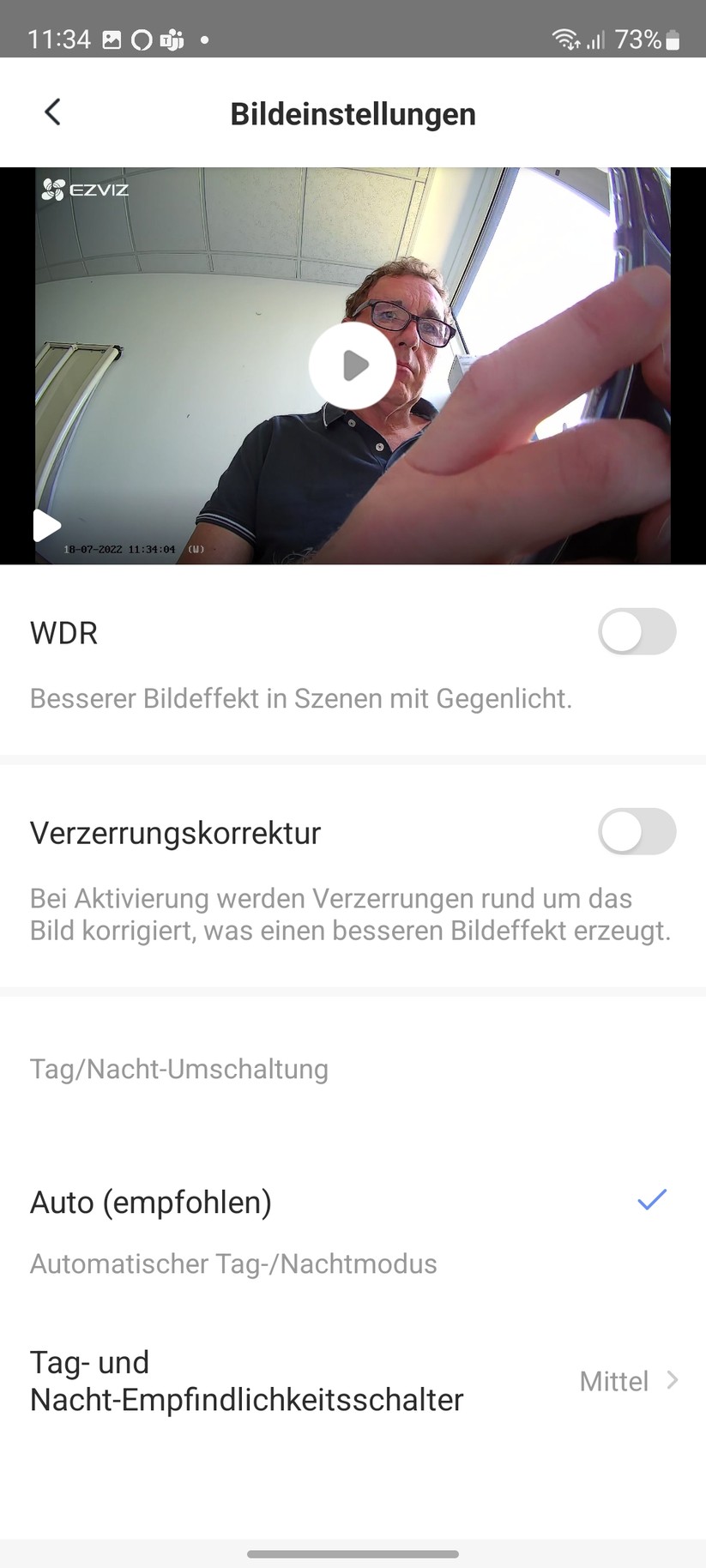706x1568 pixels.
Task: Tap the Alexa notification icon in status bar
Action: point(141,39)
